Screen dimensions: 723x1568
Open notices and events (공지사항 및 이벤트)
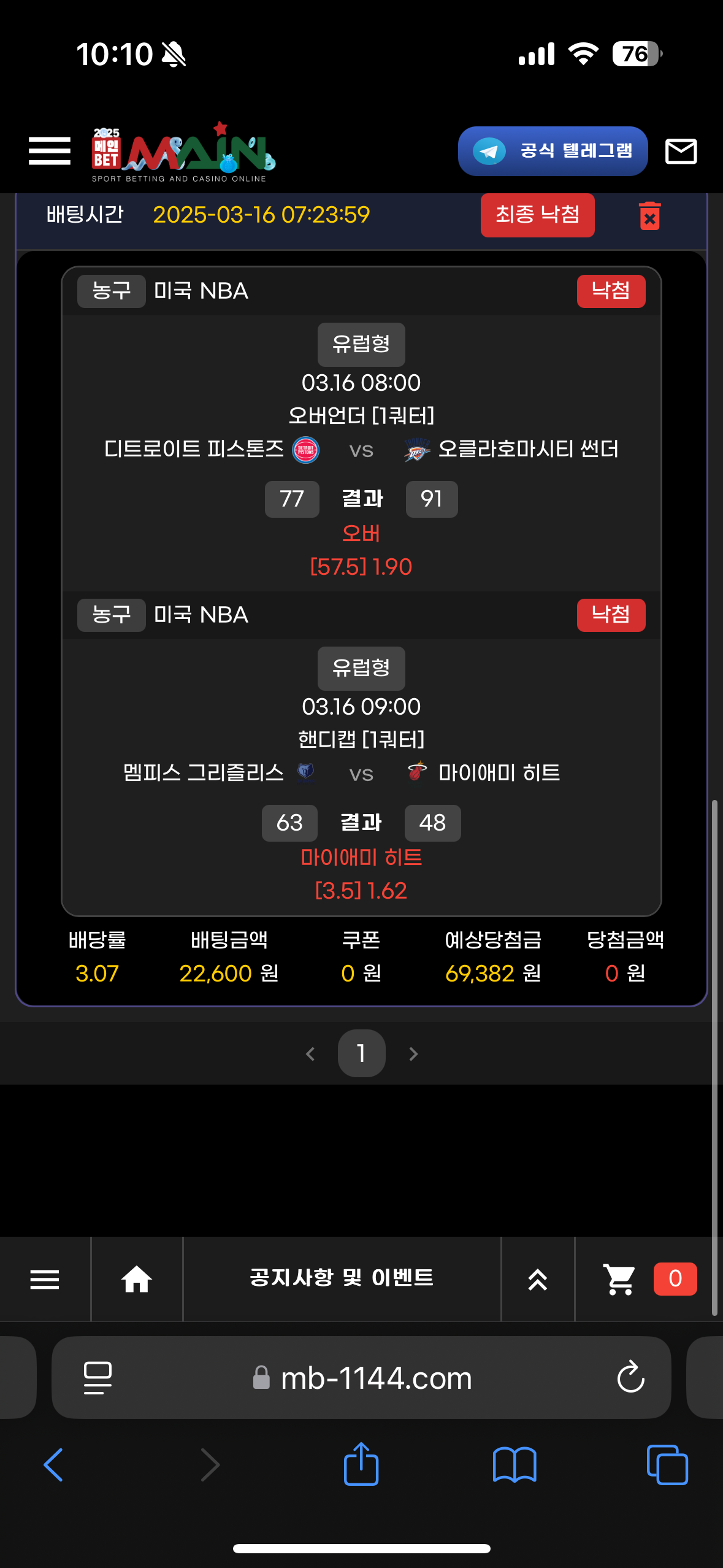point(342,1278)
